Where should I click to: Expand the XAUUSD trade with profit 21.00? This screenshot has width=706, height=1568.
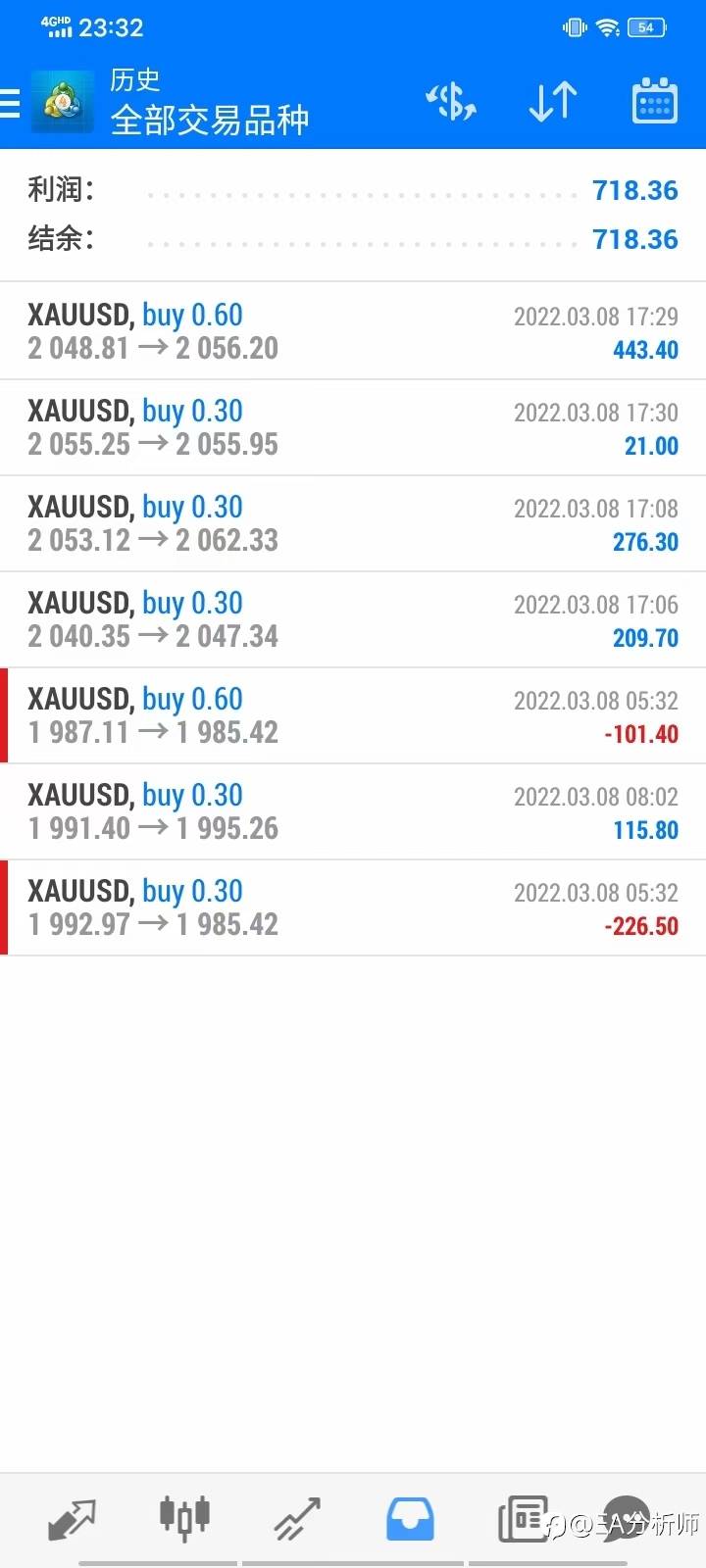point(353,427)
